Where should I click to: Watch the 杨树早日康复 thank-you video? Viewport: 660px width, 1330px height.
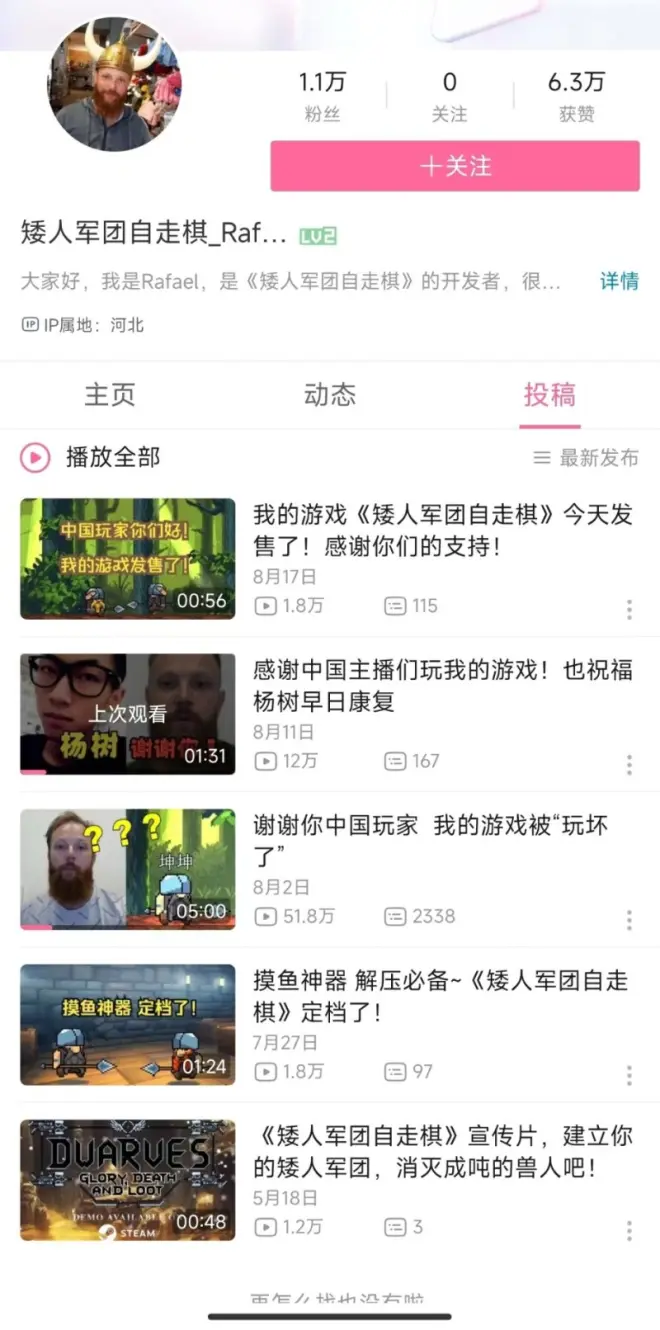[x=128, y=714]
